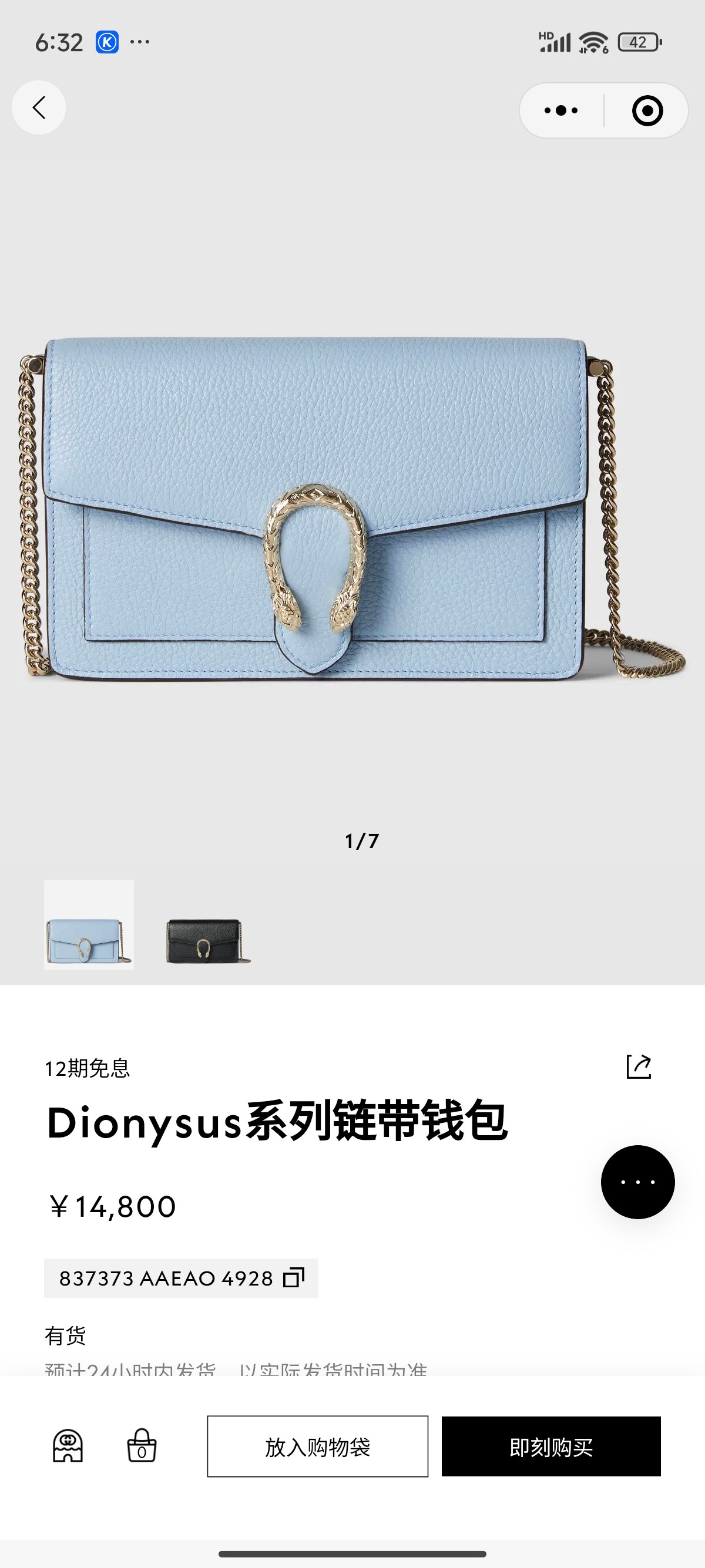The image size is (705, 1568).
Task: Go to the Gucci home icon
Action: pos(68,1446)
